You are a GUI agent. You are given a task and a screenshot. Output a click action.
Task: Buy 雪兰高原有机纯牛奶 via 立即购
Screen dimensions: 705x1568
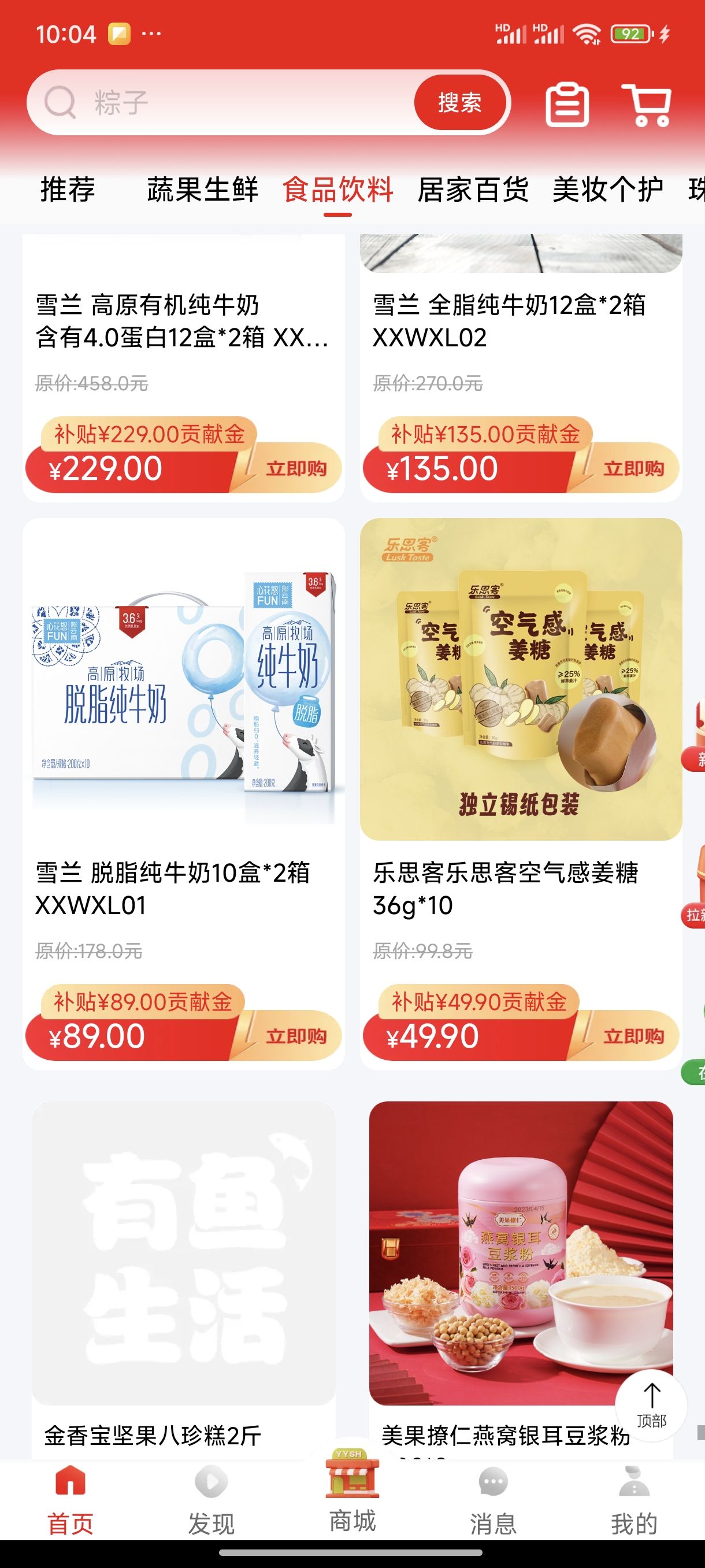[x=296, y=468]
